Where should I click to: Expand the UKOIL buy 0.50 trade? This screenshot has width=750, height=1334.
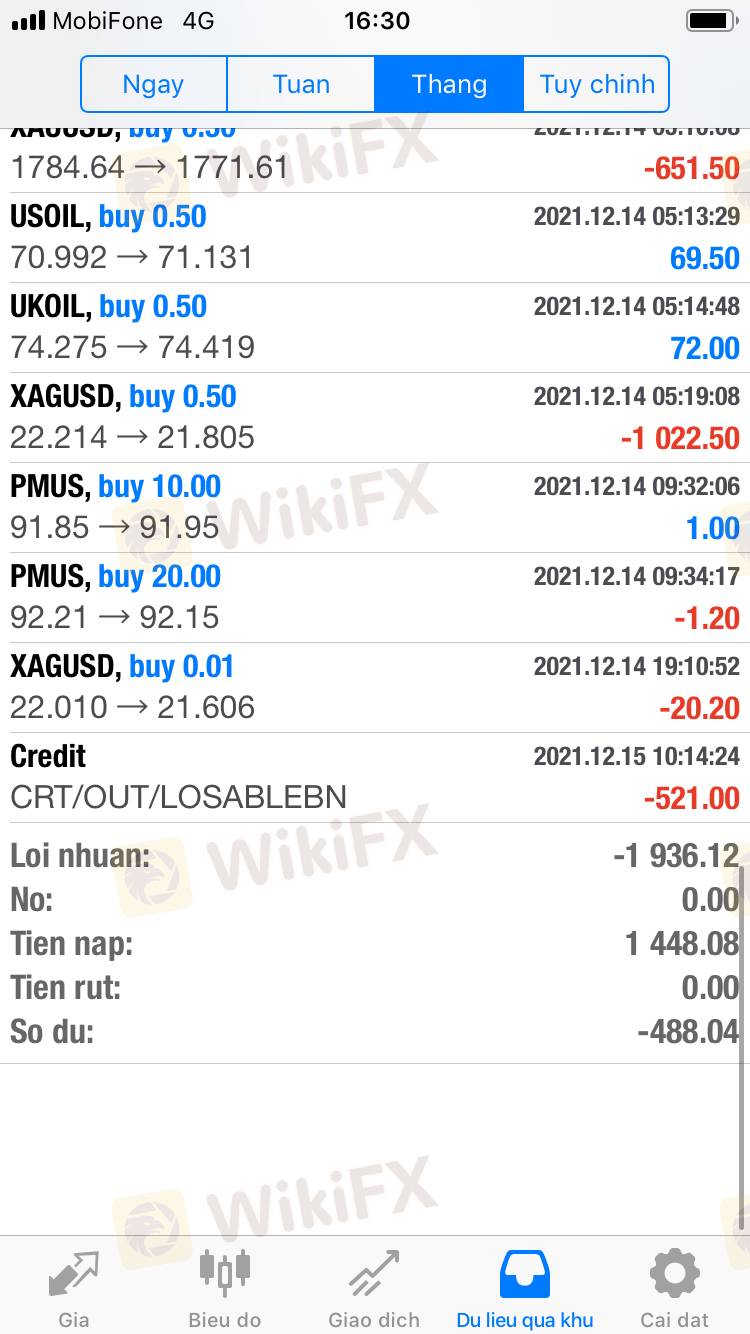[x=375, y=328]
